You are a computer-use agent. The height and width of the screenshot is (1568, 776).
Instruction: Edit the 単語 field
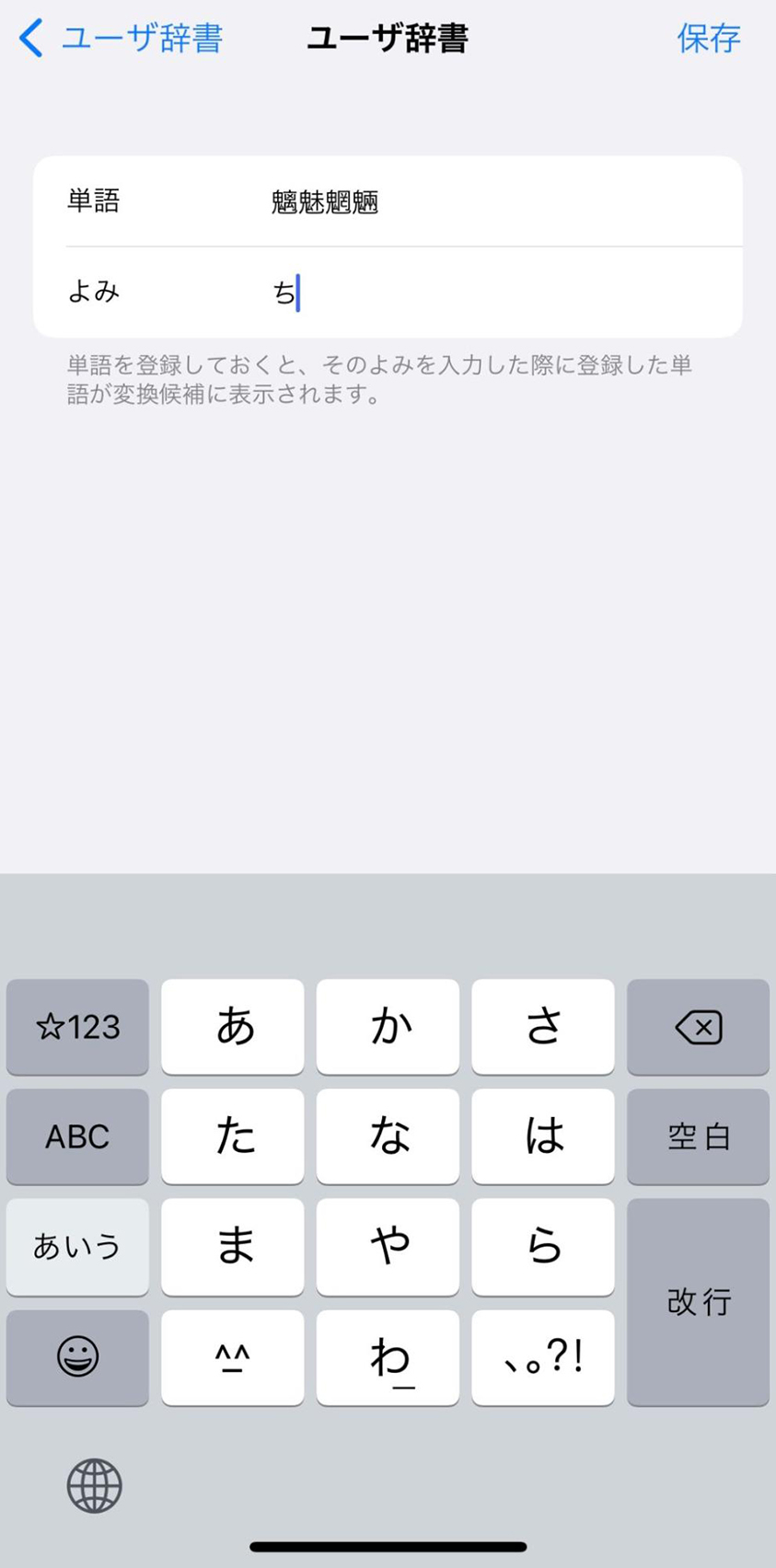tap(497, 202)
